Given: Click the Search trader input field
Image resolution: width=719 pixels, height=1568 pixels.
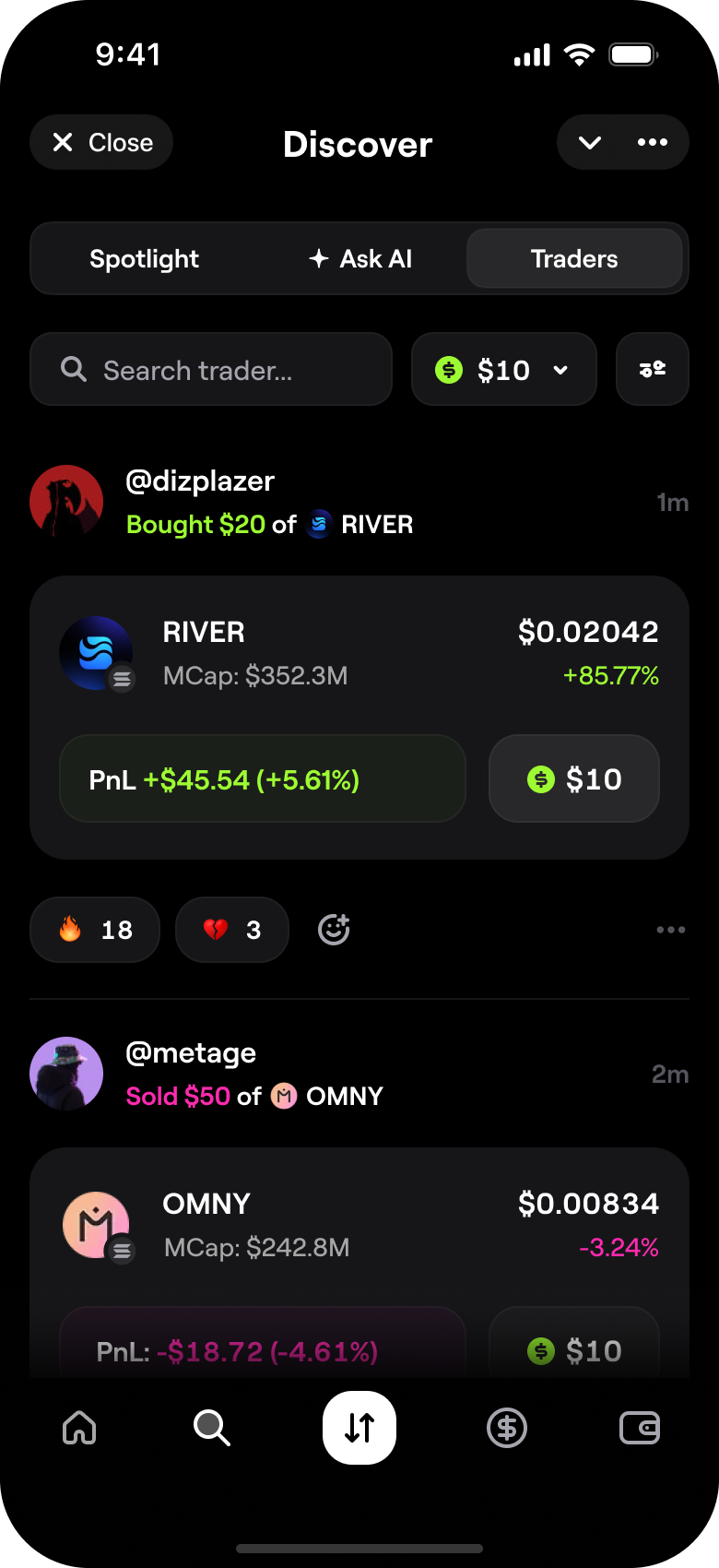Looking at the screenshot, I should pyautogui.click(x=210, y=369).
